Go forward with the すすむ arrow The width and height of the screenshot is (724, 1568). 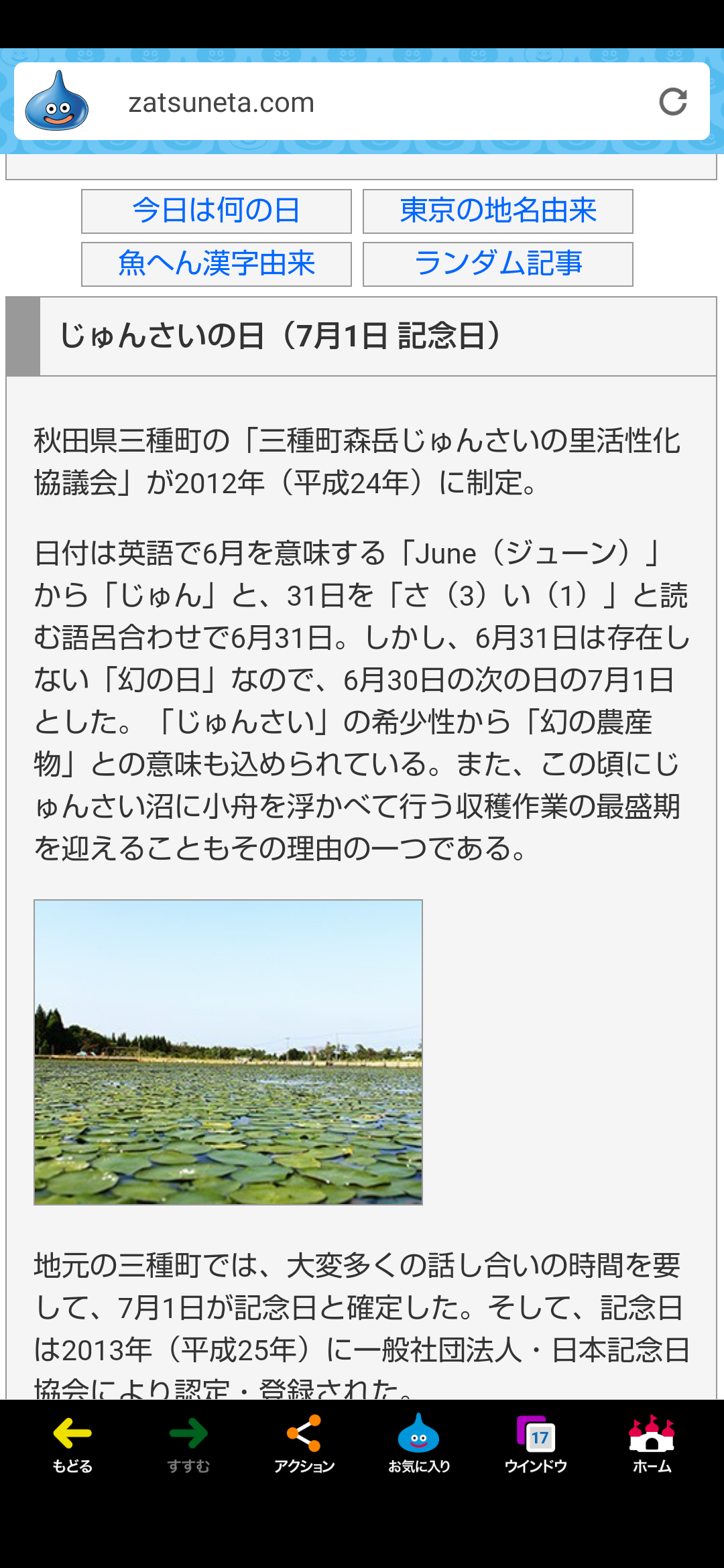tap(188, 1445)
